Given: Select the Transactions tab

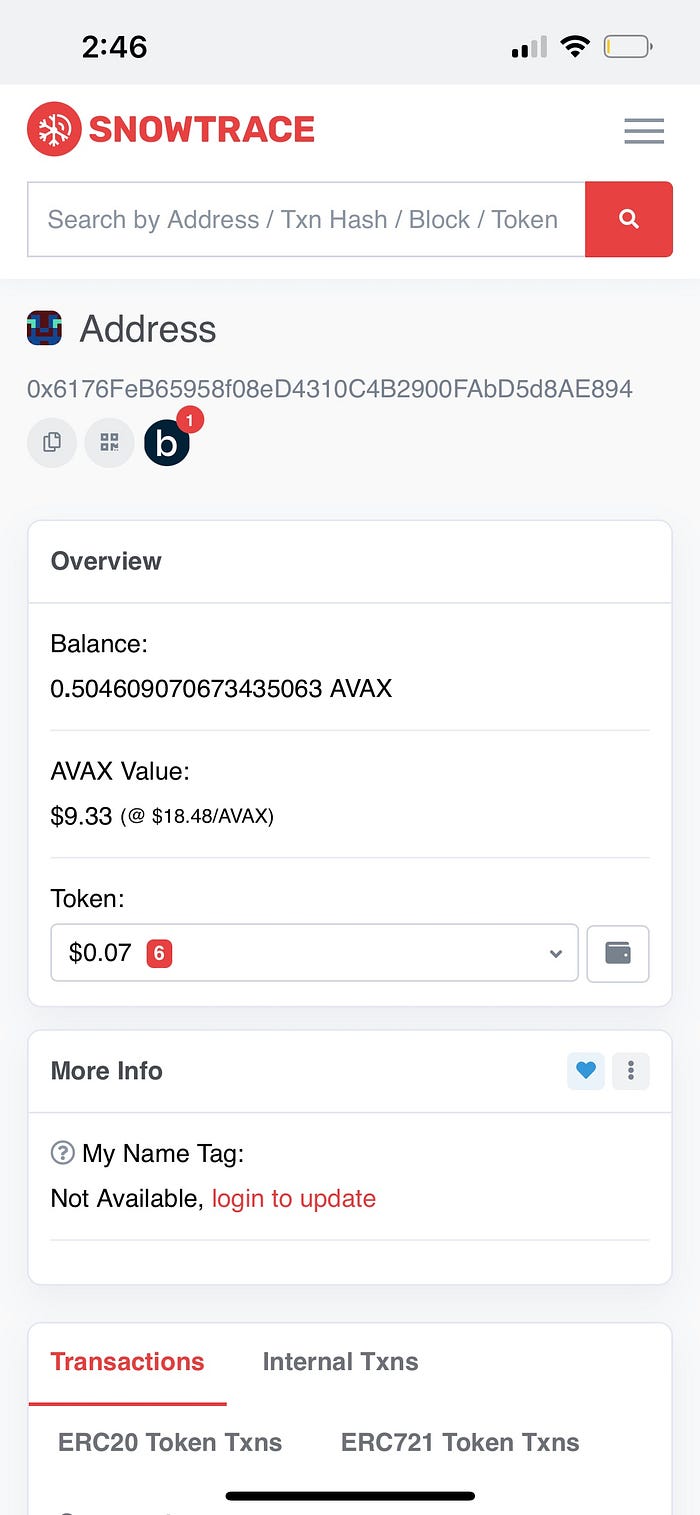Looking at the screenshot, I should coord(127,1361).
